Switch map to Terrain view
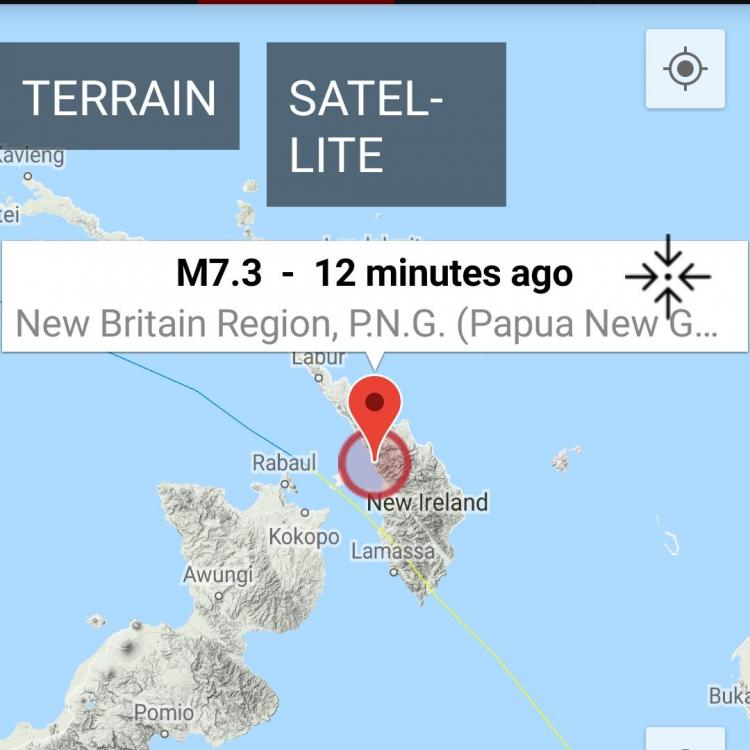The image size is (750, 750). (x=118, y=97)
